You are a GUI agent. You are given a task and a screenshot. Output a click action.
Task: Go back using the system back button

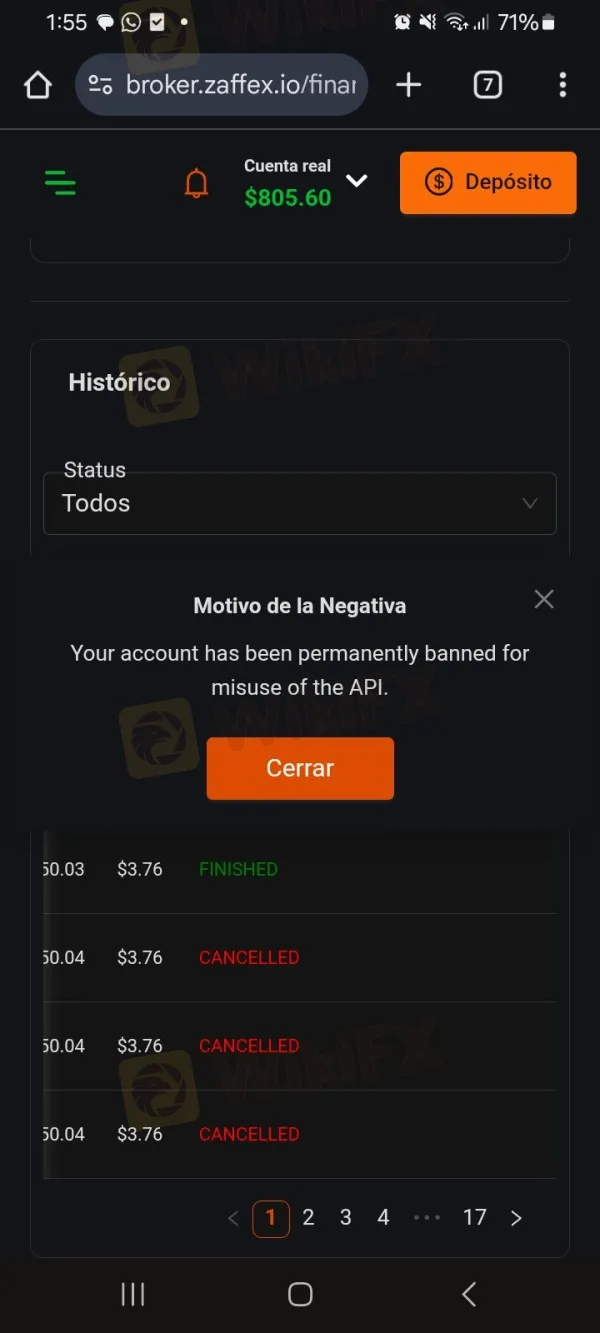pyautogui.click(x=468, y=1294)
